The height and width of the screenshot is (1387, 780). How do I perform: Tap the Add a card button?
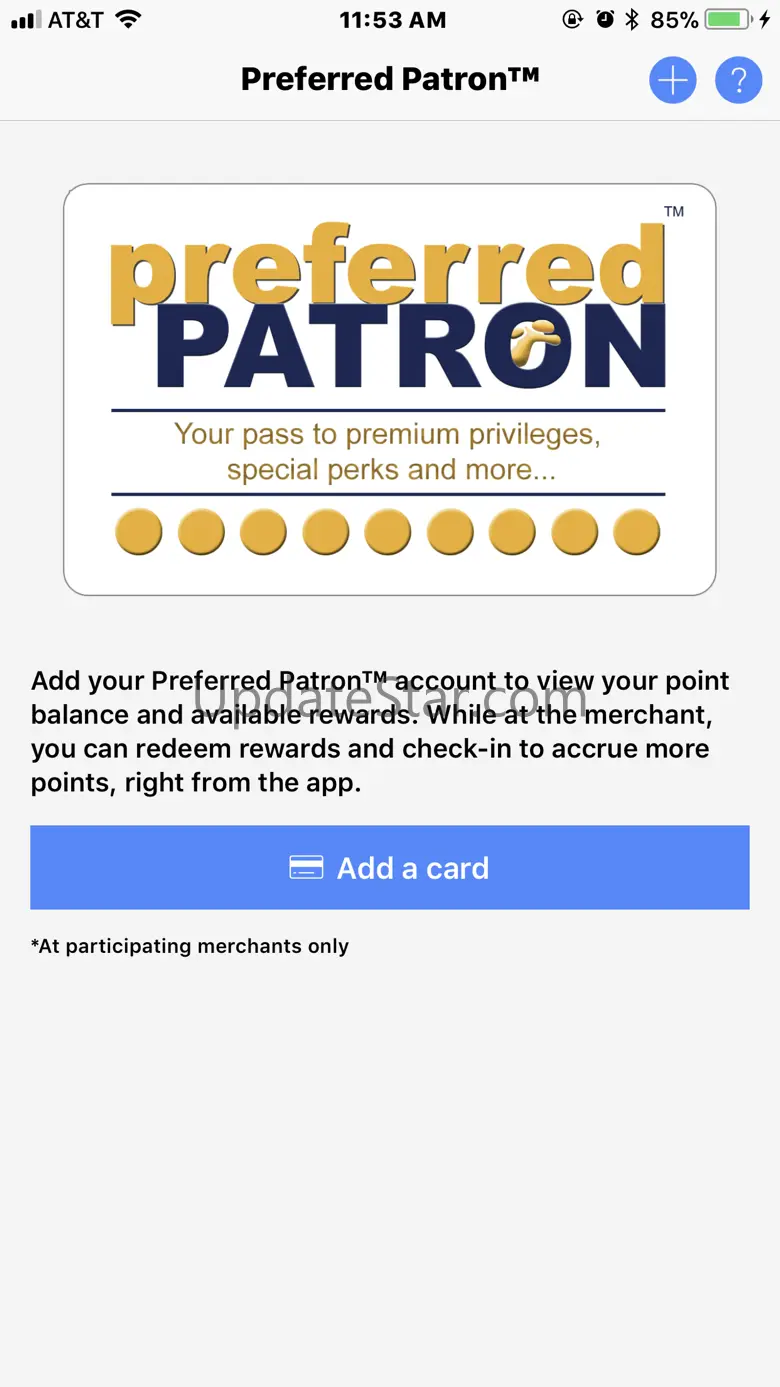[x=390, y=867]
